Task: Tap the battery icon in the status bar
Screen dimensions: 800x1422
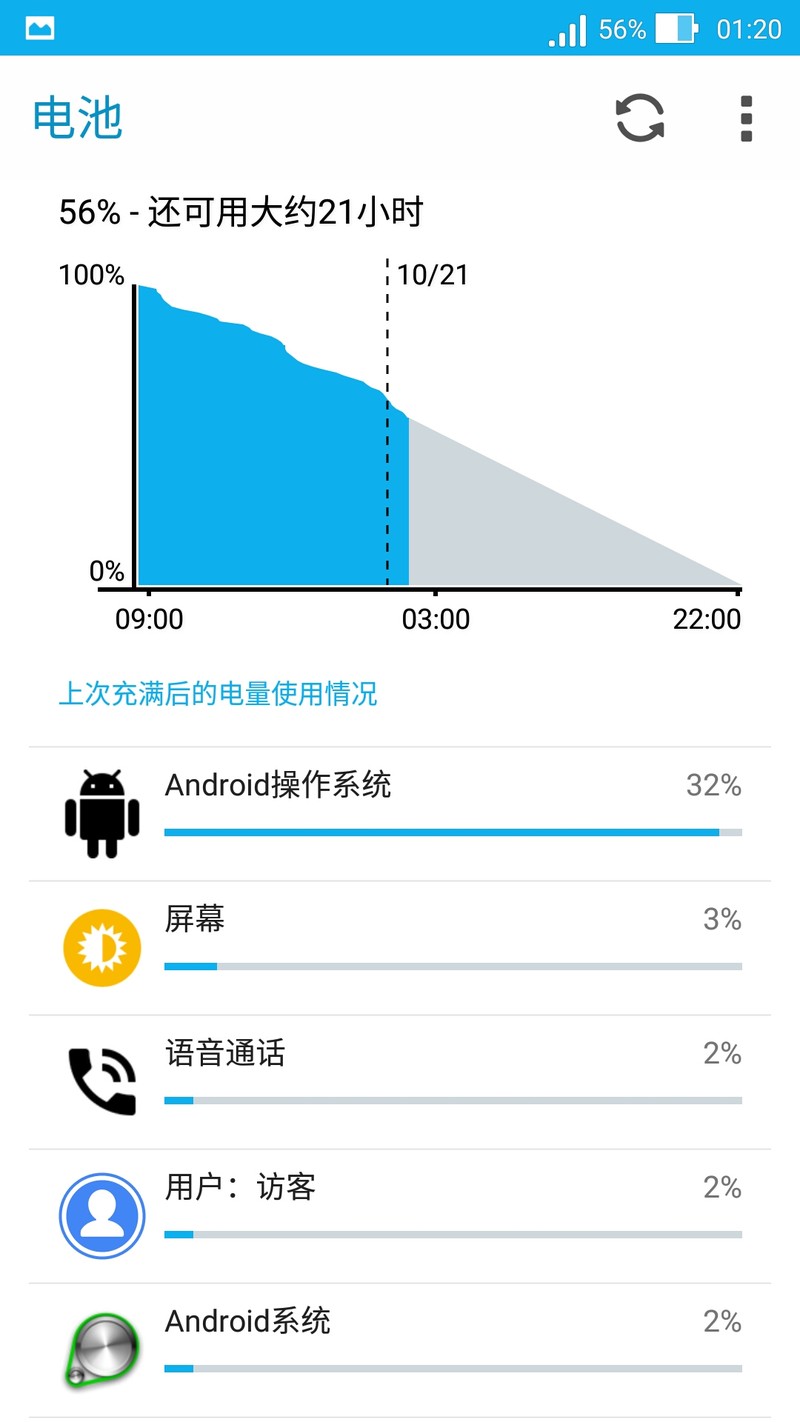Action: click(x=676, y=29)
